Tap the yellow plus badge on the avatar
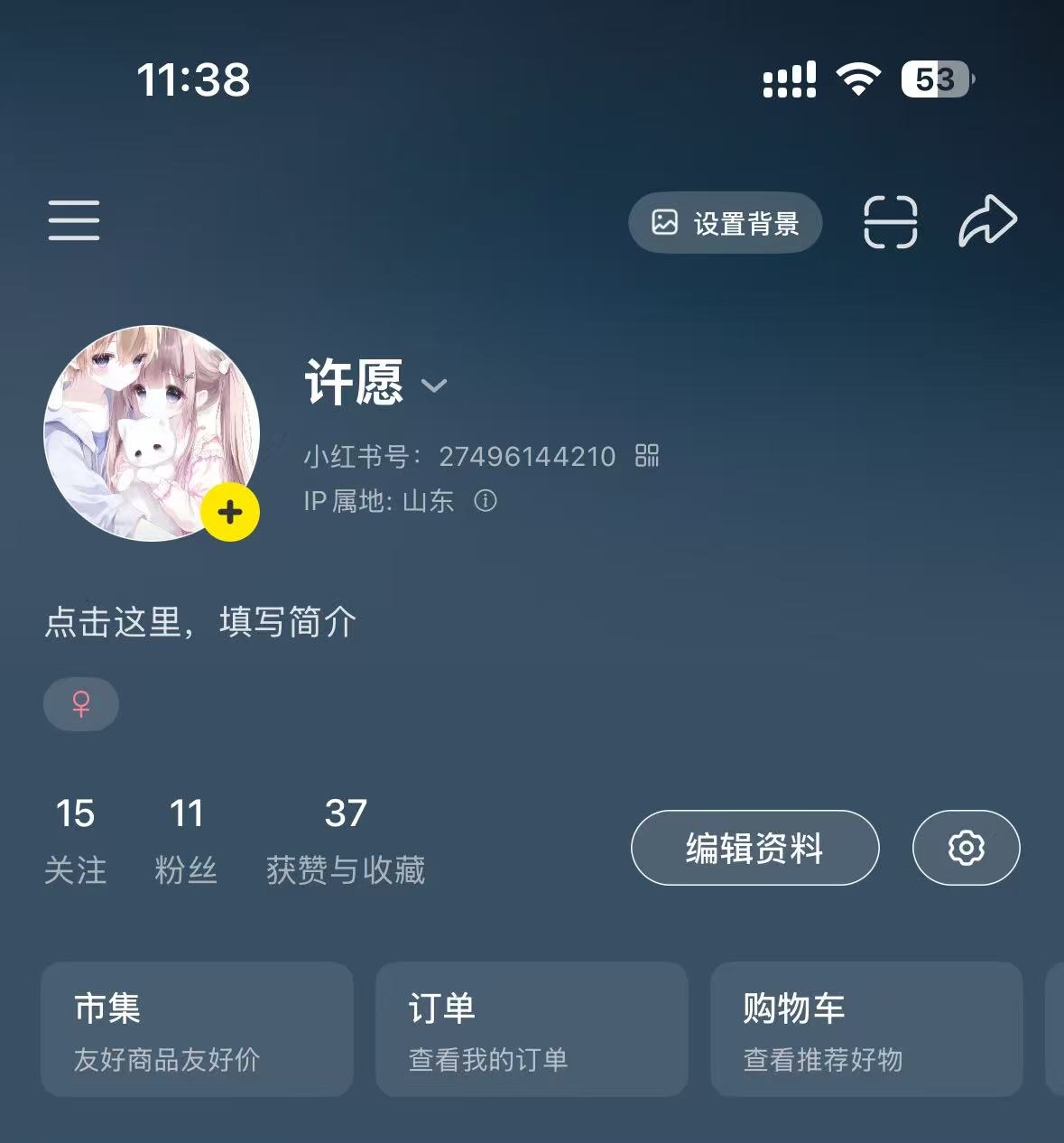This screenshot has width=1064, height=1143. 230,512
